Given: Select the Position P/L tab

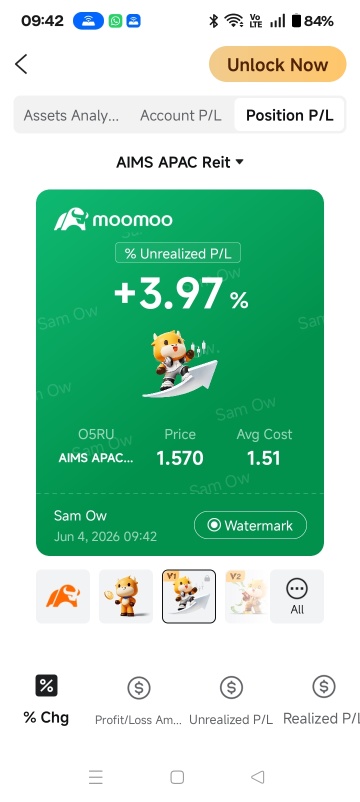Looking at the screenshot, I should 289,115.
